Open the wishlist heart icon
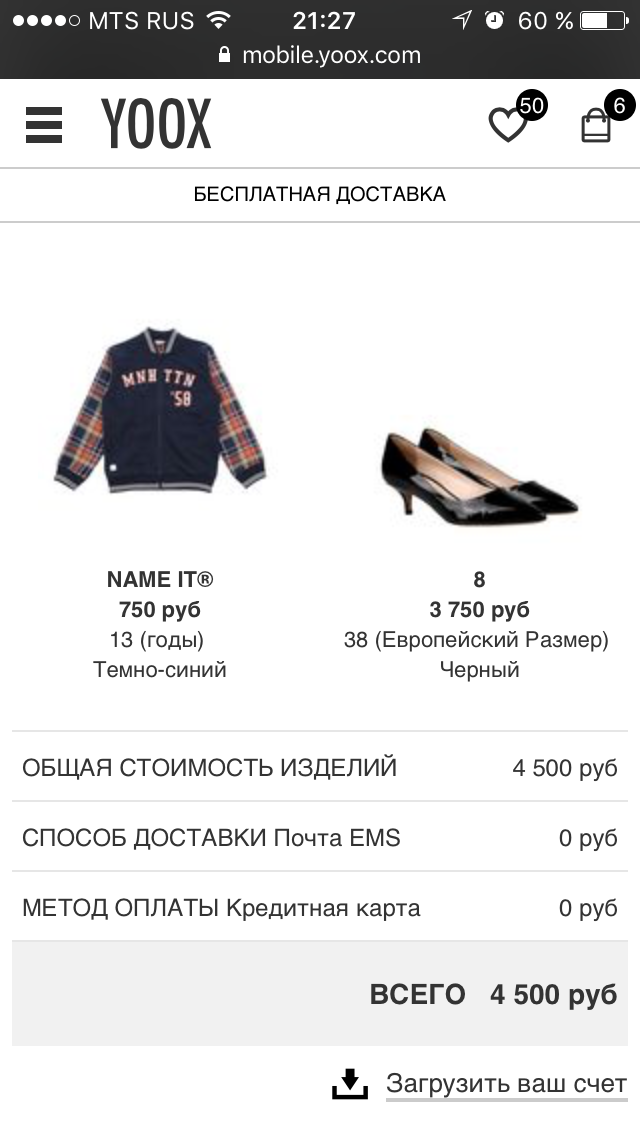Image resolution: width=640 pixels, height=1136 pixels. point(508,125)
